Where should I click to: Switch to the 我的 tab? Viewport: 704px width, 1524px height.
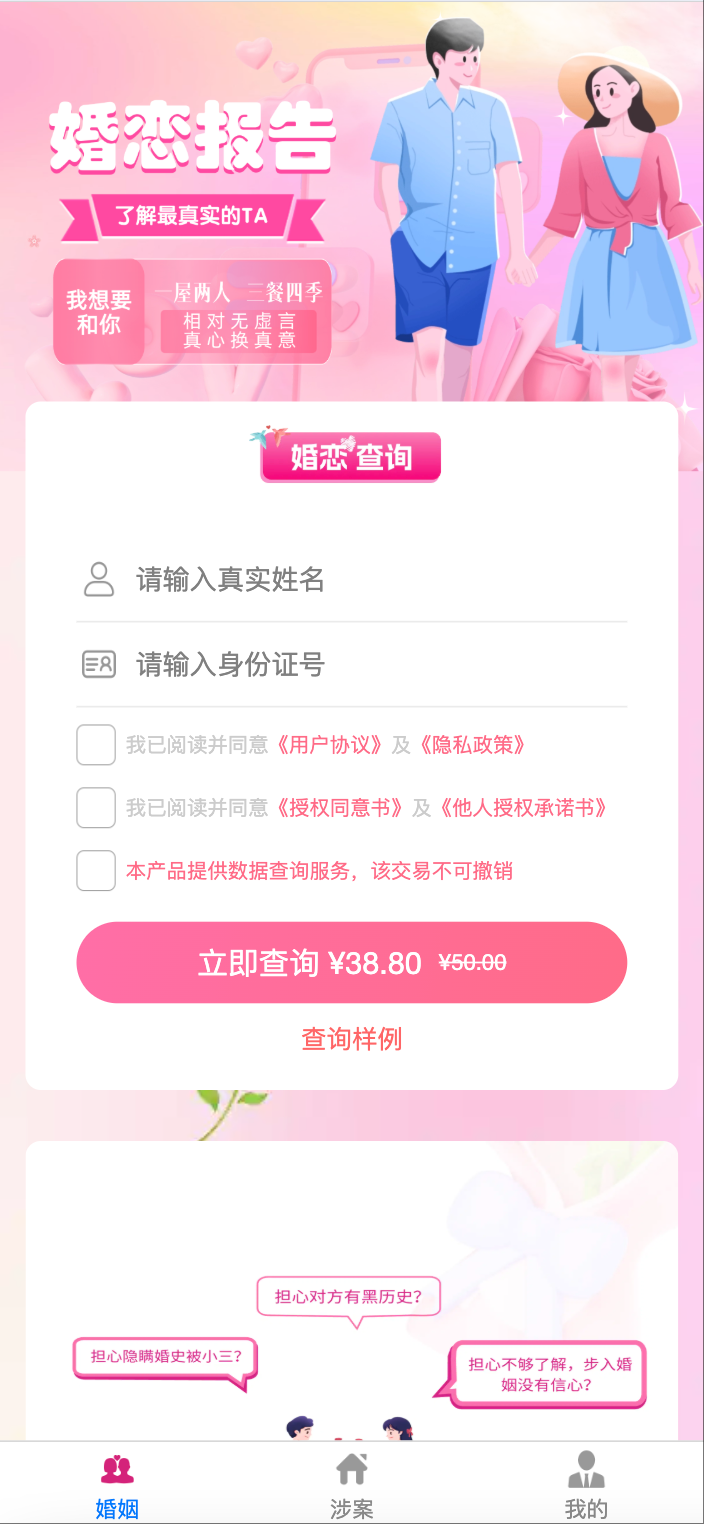(586, 1485)
